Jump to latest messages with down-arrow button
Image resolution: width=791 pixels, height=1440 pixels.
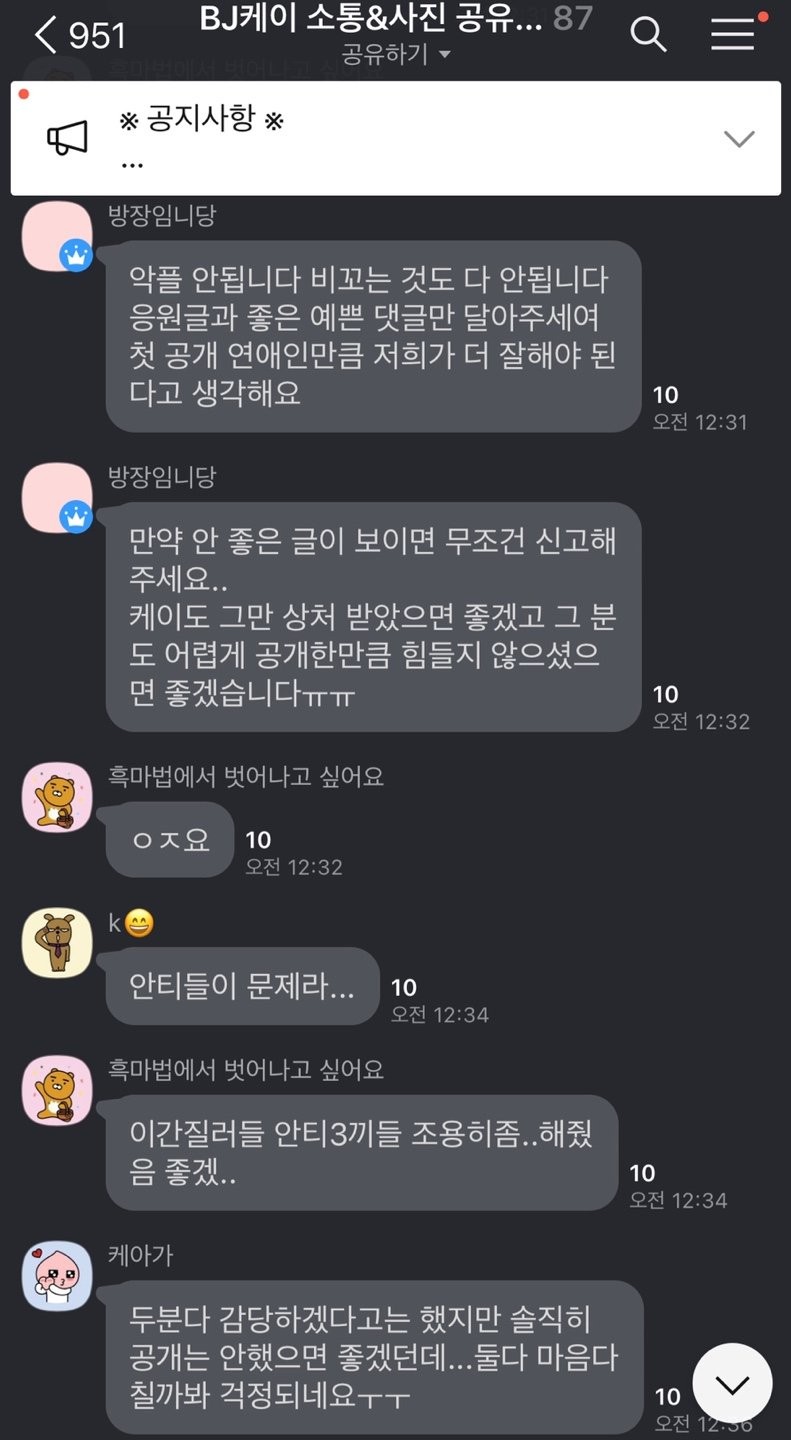(x=732, y=1384)
